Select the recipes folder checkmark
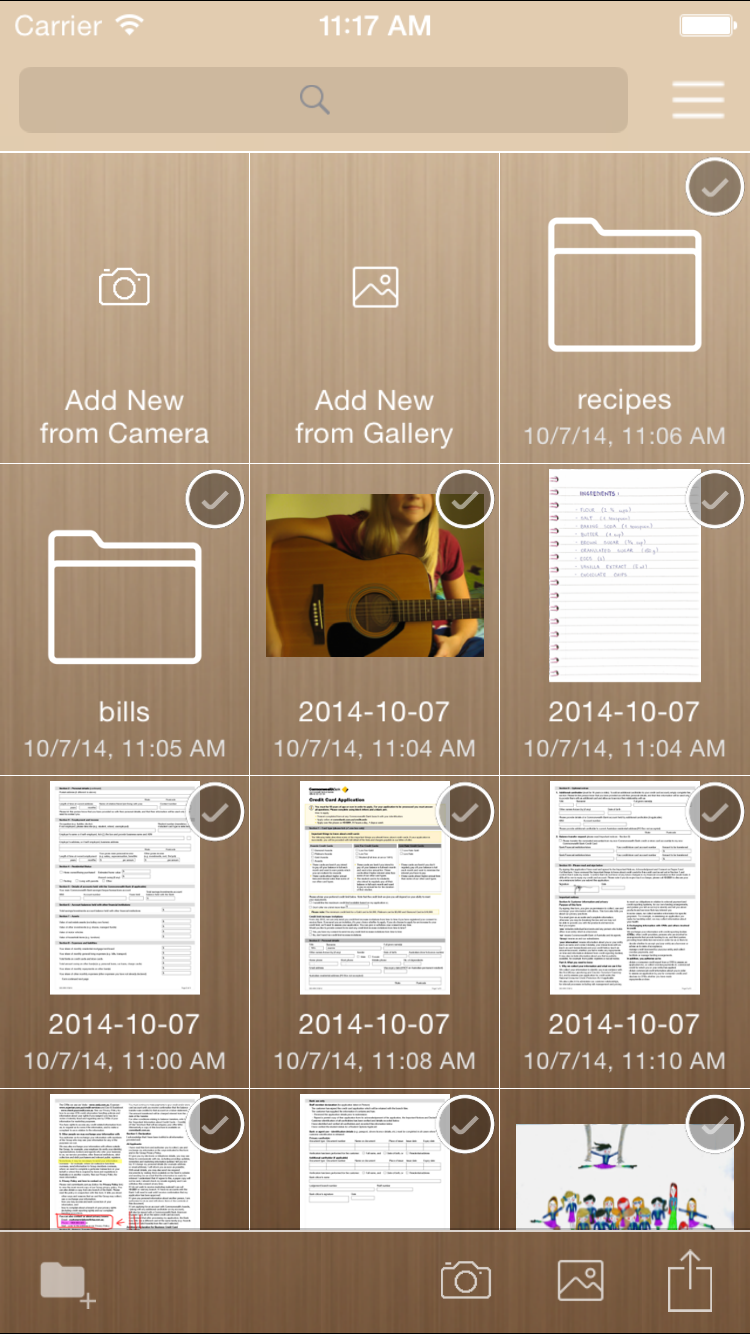The width and height of the screenshot is (750, 1334). point(714,186)
